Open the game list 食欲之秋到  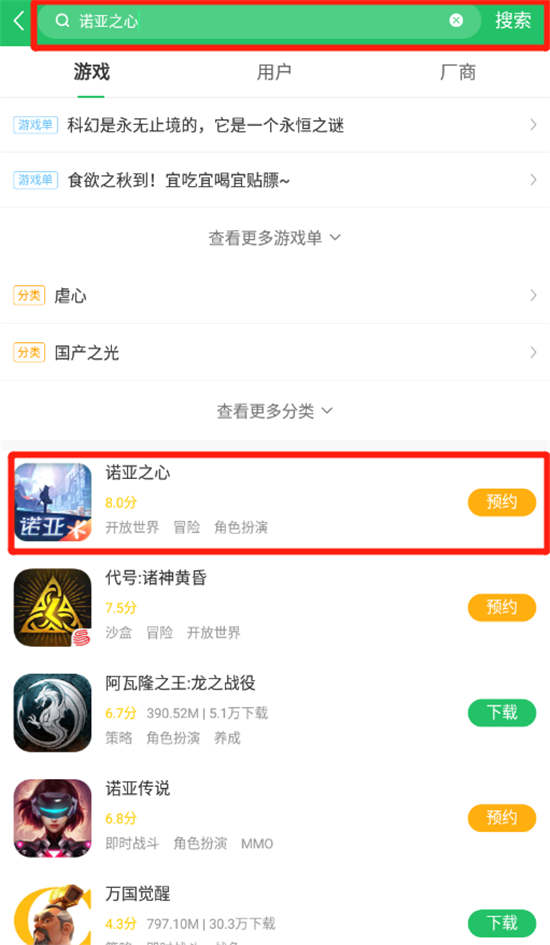(275, 180)
